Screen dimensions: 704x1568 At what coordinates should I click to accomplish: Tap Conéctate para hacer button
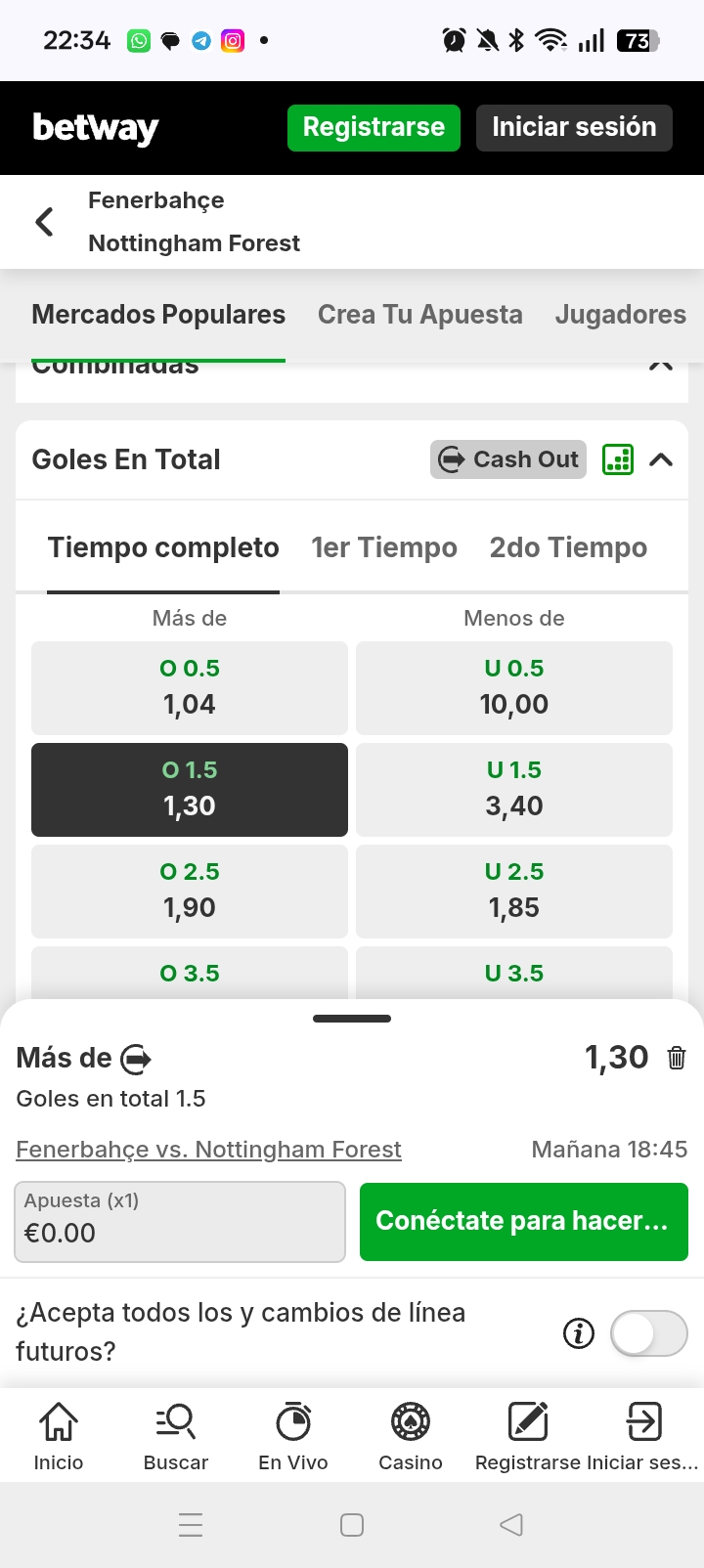523,1222
